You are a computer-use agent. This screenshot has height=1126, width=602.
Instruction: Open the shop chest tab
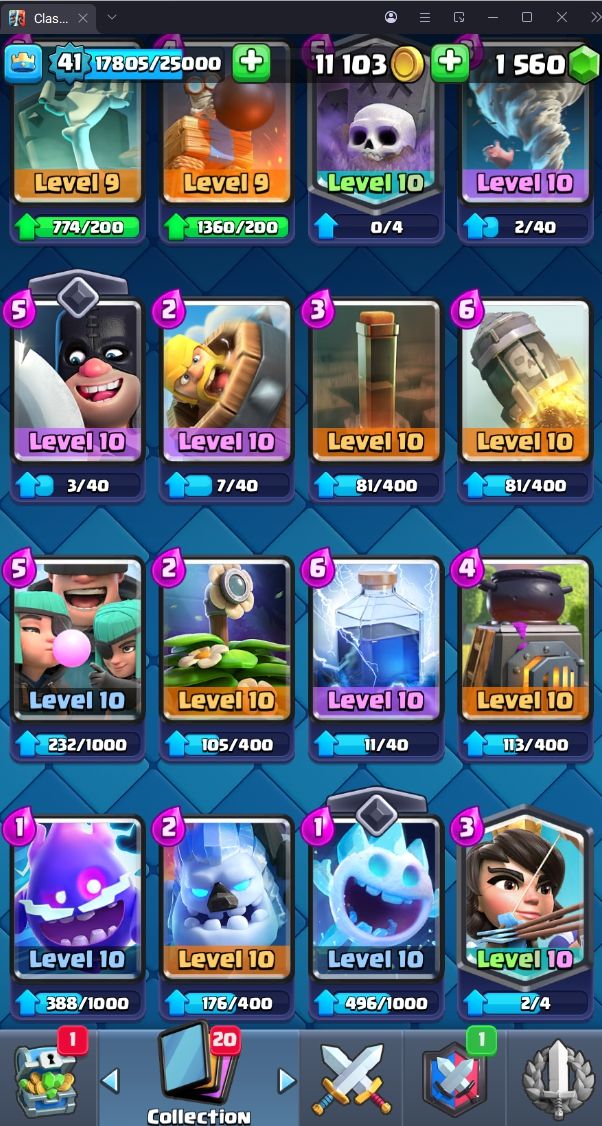pos(46,1078)
